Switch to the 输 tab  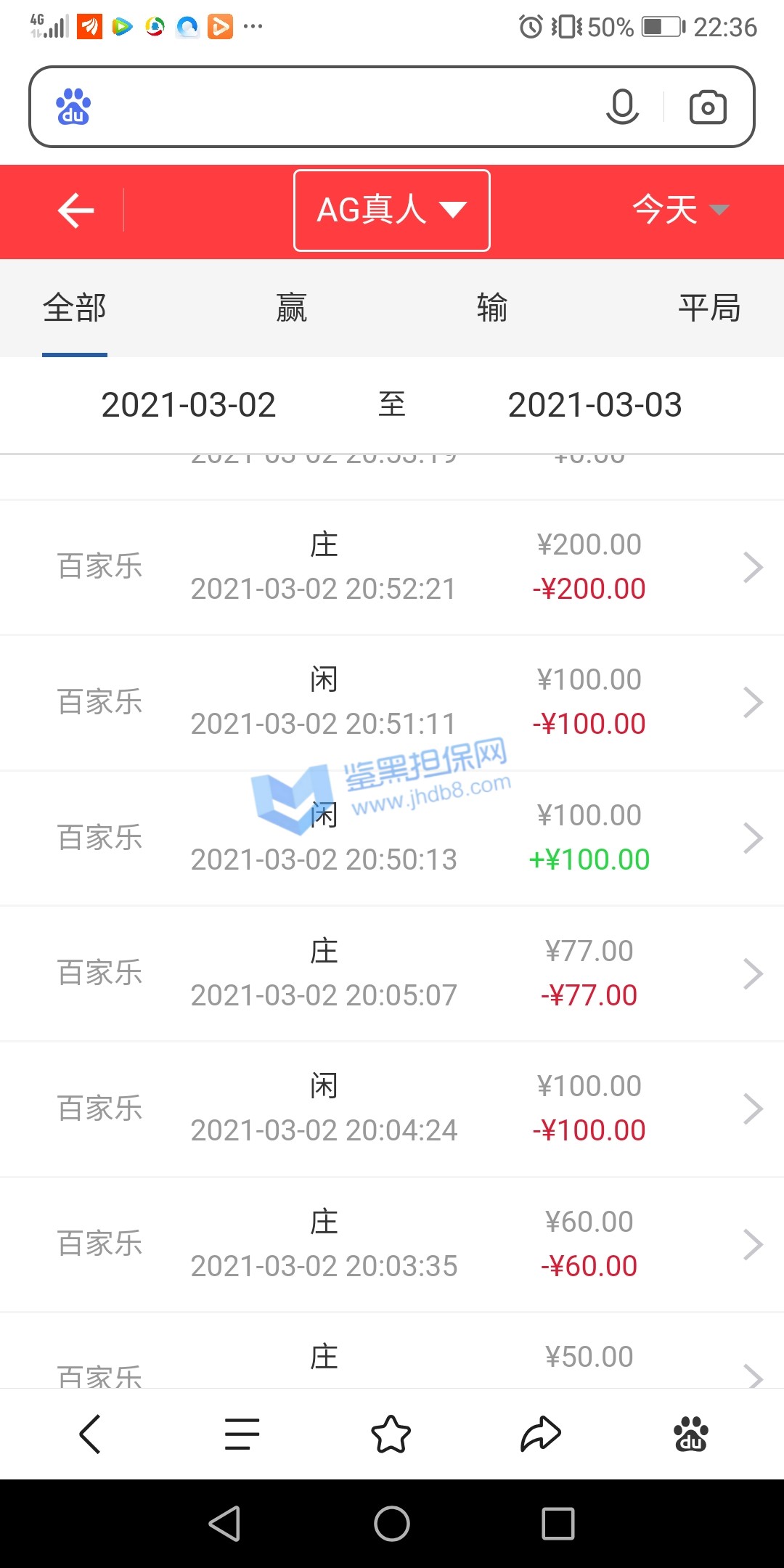point(492,308)
